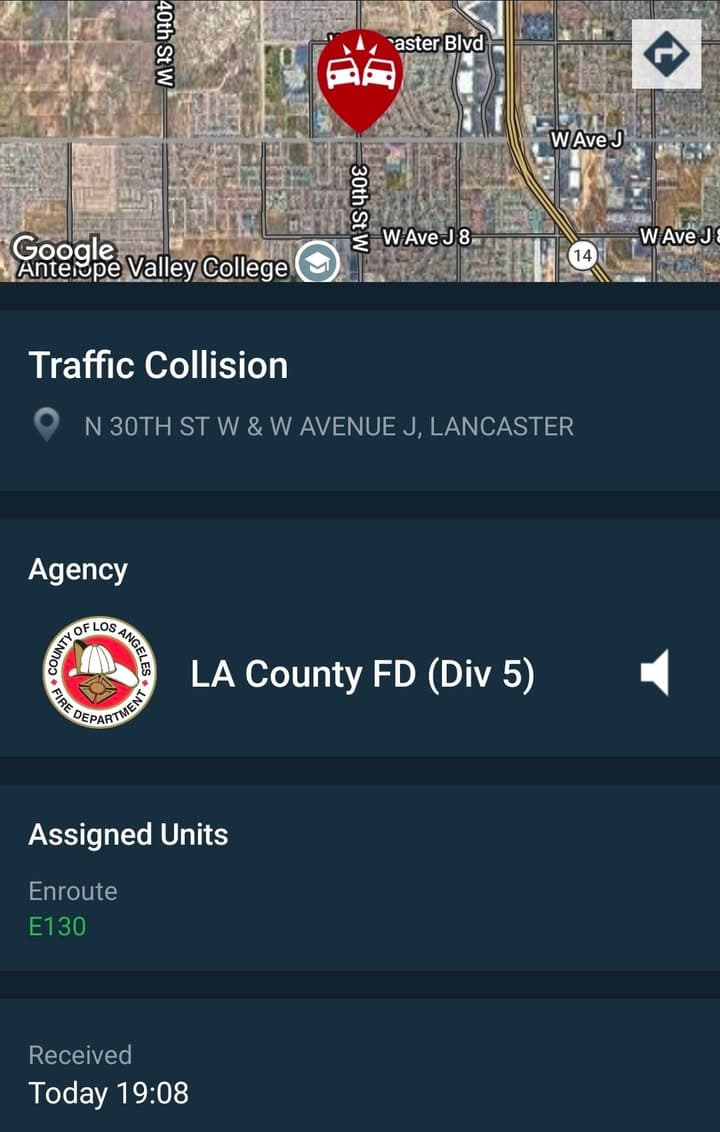The width and height of the screenshot is (720, 1132).
Task: Tap Today 19:08 received time
Action: click(x=109, y=1093)
